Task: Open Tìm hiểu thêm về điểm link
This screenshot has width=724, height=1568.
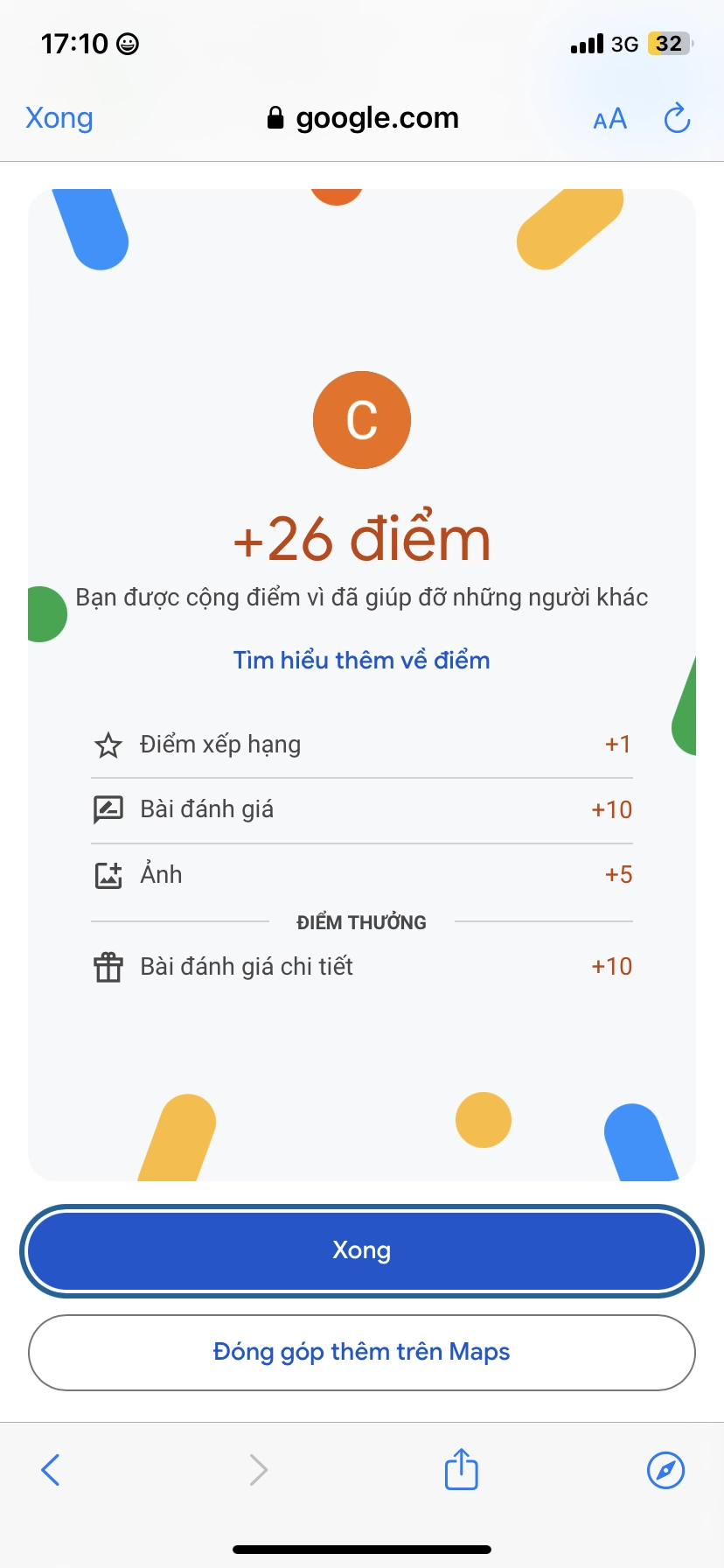Action: pos(361,660)
